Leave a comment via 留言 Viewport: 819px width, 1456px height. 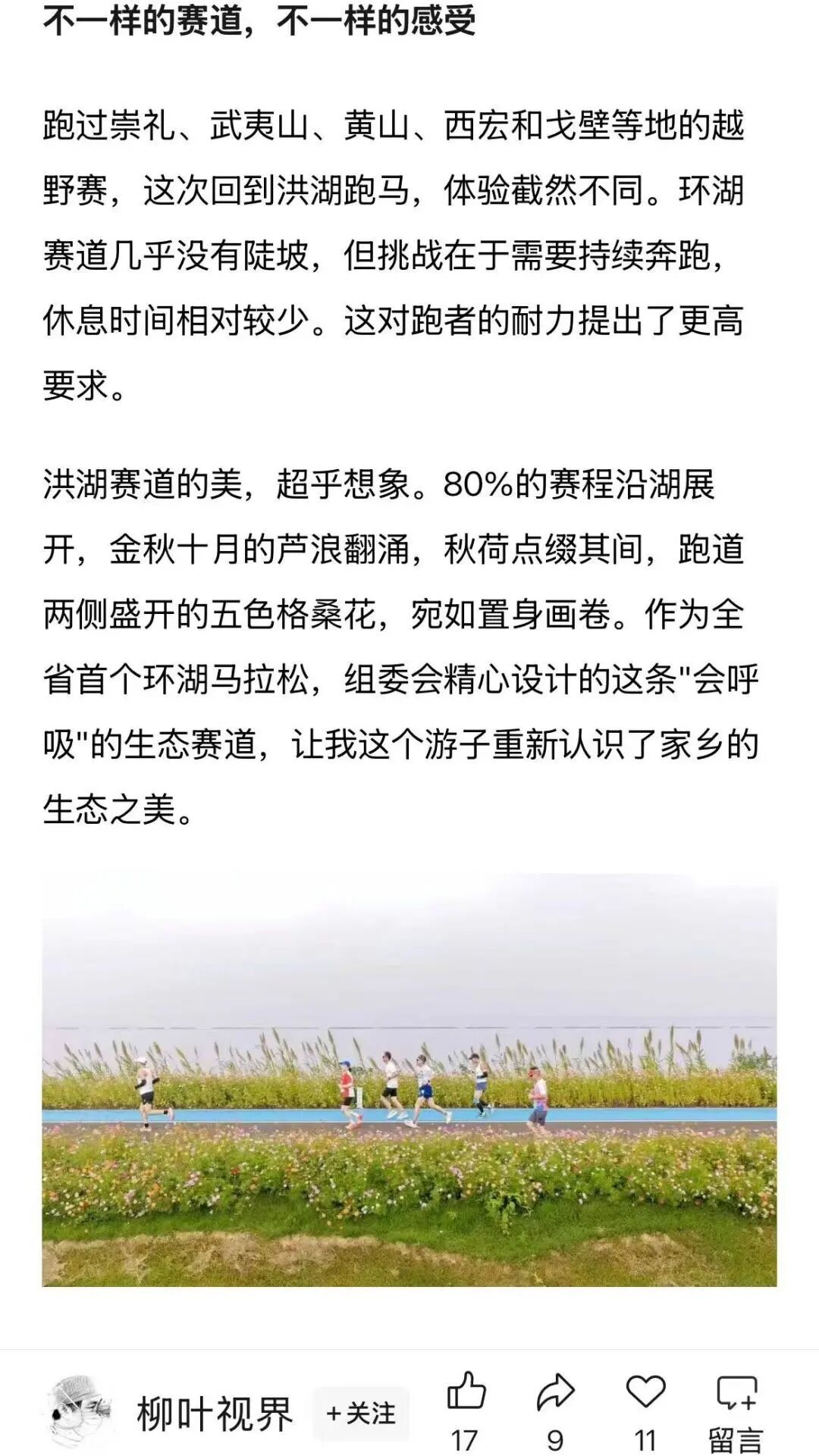(736, 1408)
